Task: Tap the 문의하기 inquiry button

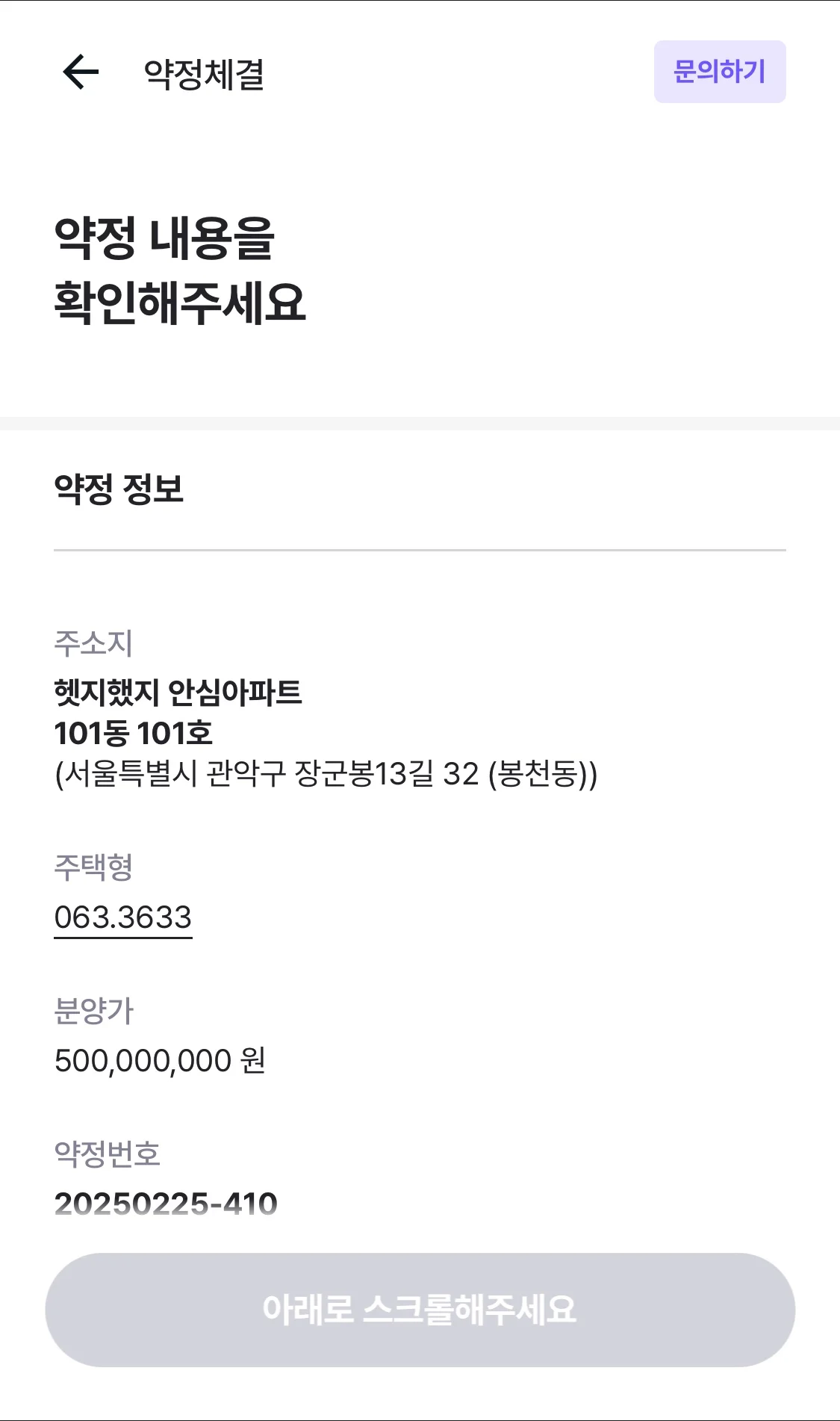Action: pos(720,72)
